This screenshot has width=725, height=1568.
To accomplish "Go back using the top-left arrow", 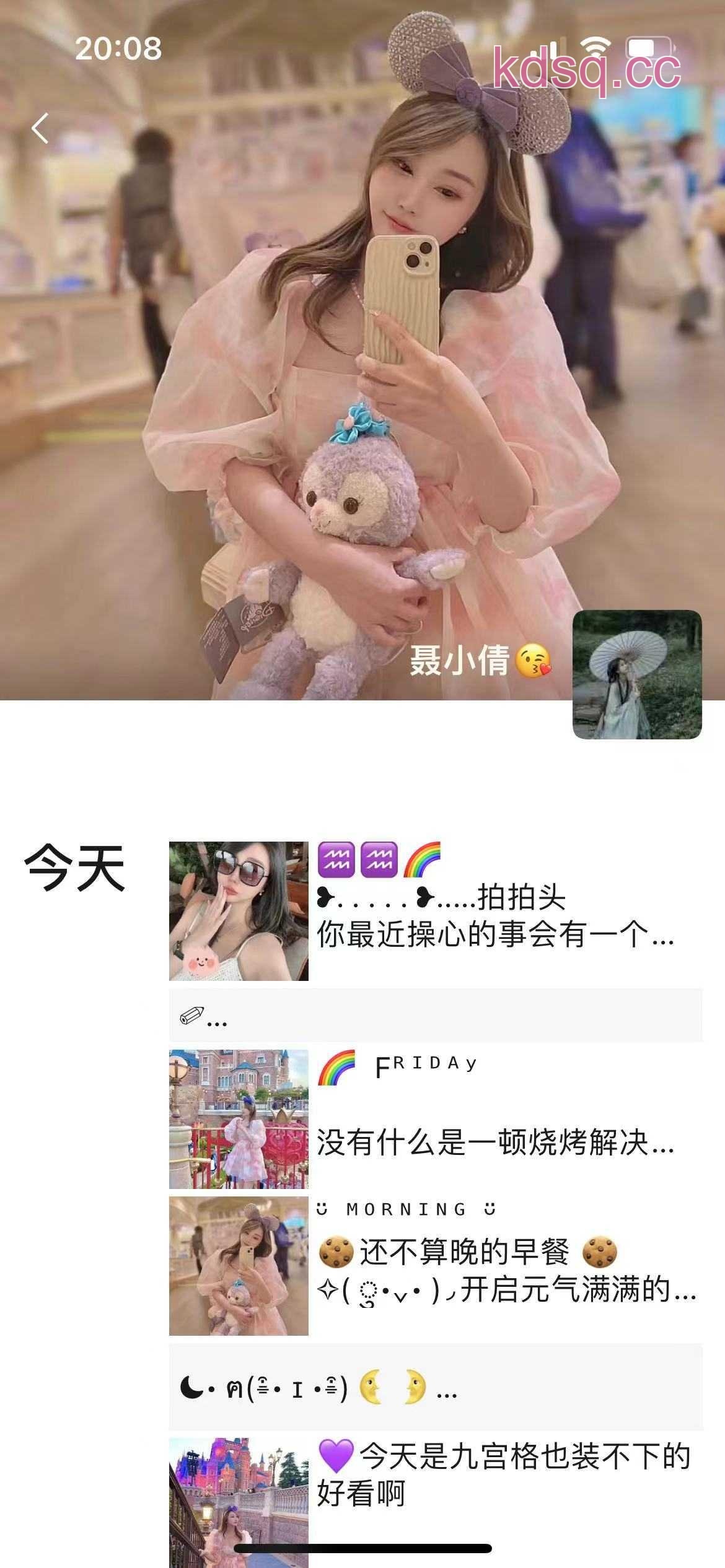I will pos(41,129).
